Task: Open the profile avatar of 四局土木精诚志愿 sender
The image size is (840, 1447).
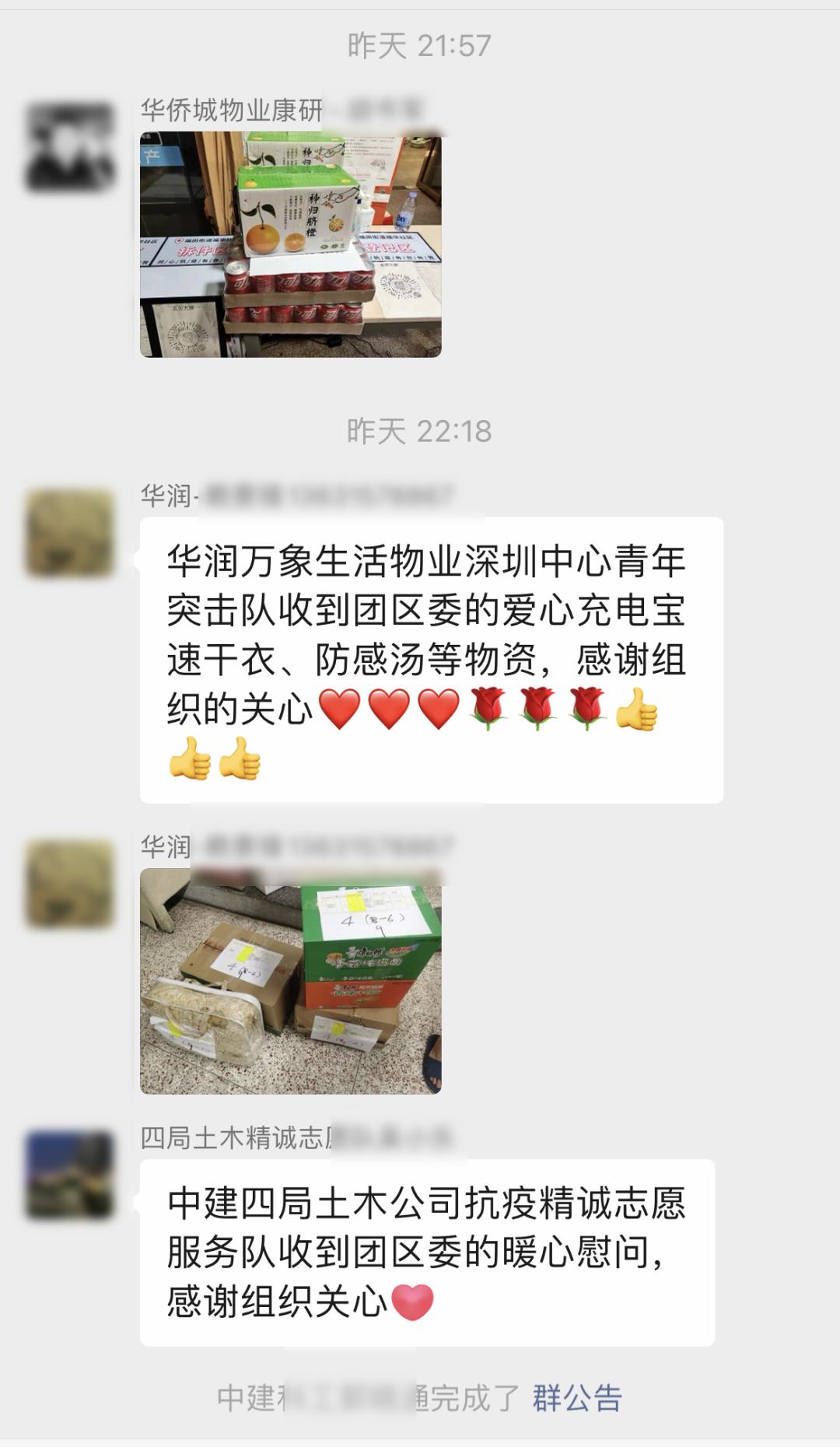Action: tap(70, 1174)
